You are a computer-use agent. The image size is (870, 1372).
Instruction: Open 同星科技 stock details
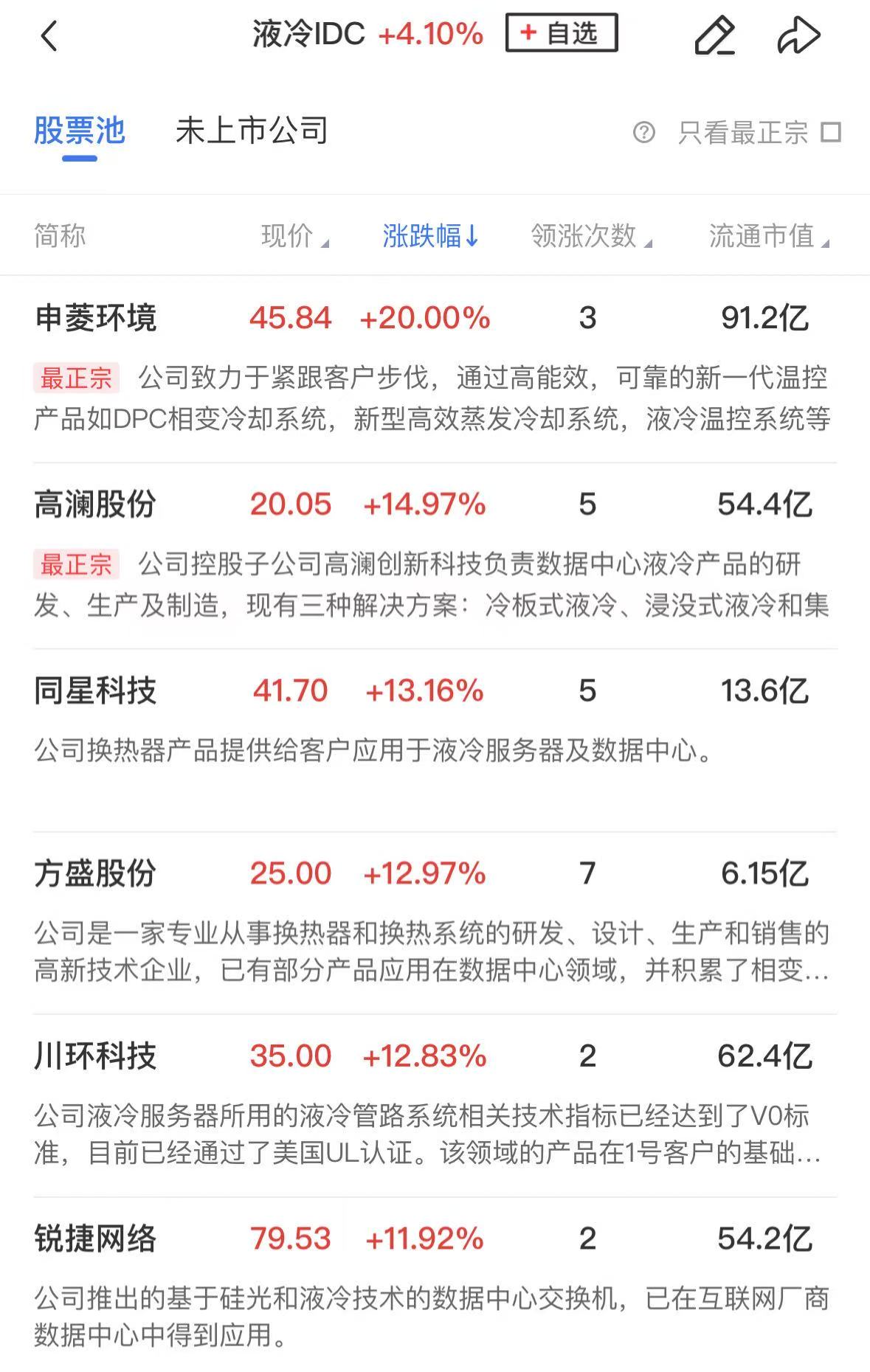96,691
